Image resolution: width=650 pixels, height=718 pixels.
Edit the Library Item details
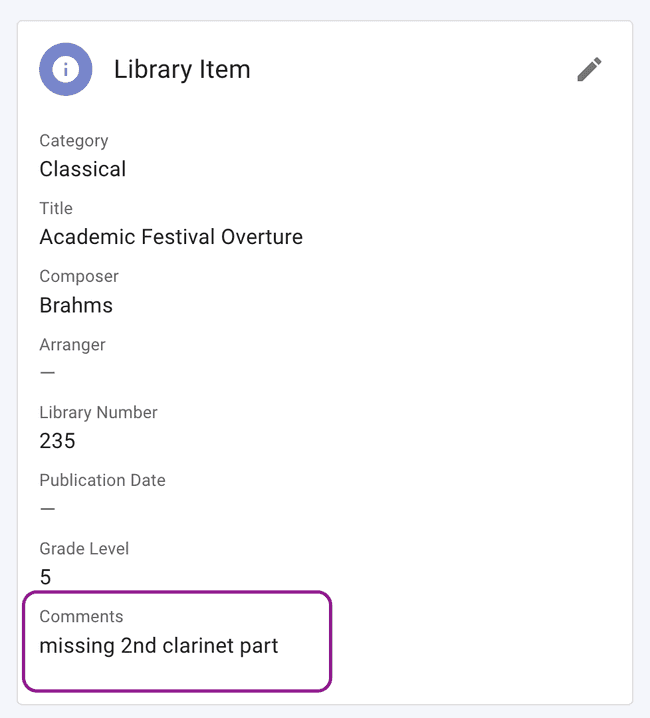[x=589, y=70]
